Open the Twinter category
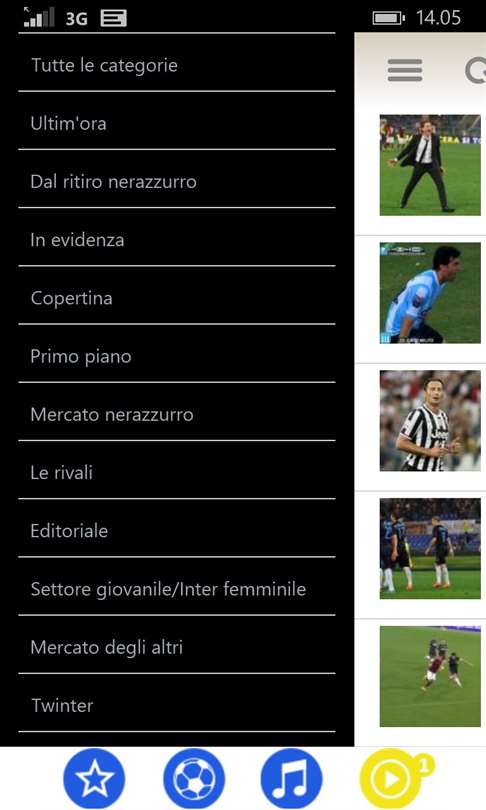Viewport: 486px width, 810px height. [x=177, y=704]
